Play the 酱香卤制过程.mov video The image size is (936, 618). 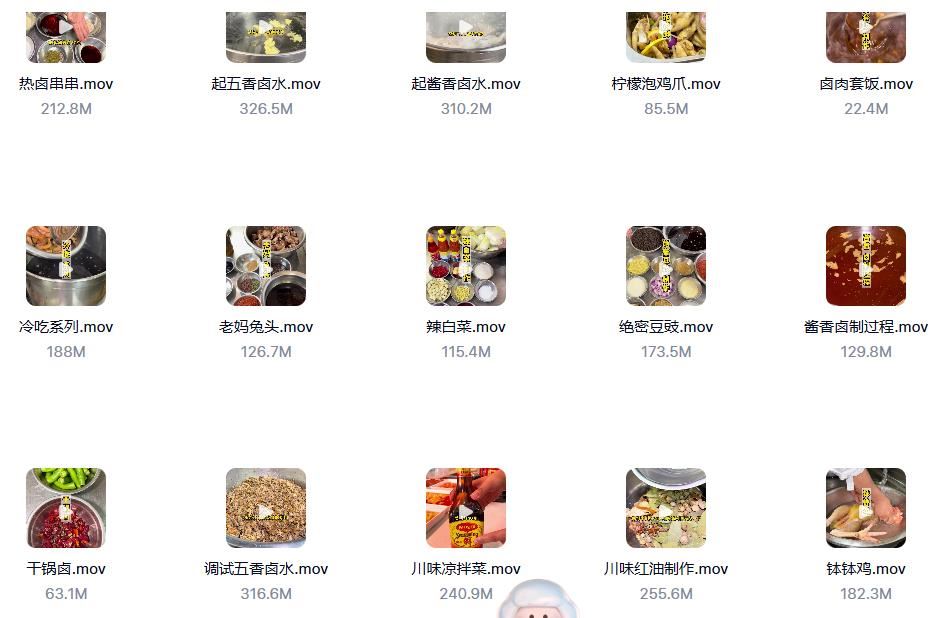(866, 266)
